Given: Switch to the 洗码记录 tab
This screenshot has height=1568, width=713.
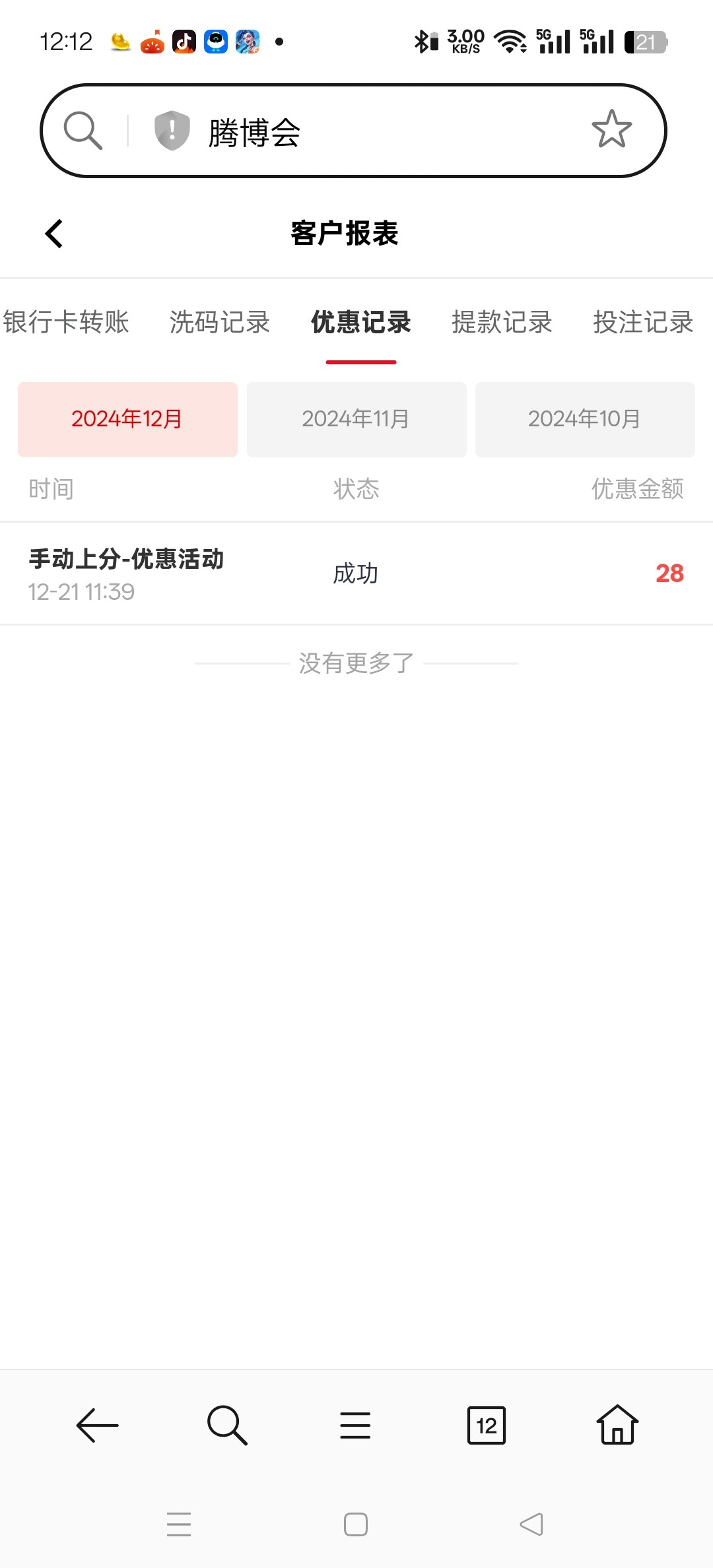Looking at the screenshot, I should (x=220, y=322).
